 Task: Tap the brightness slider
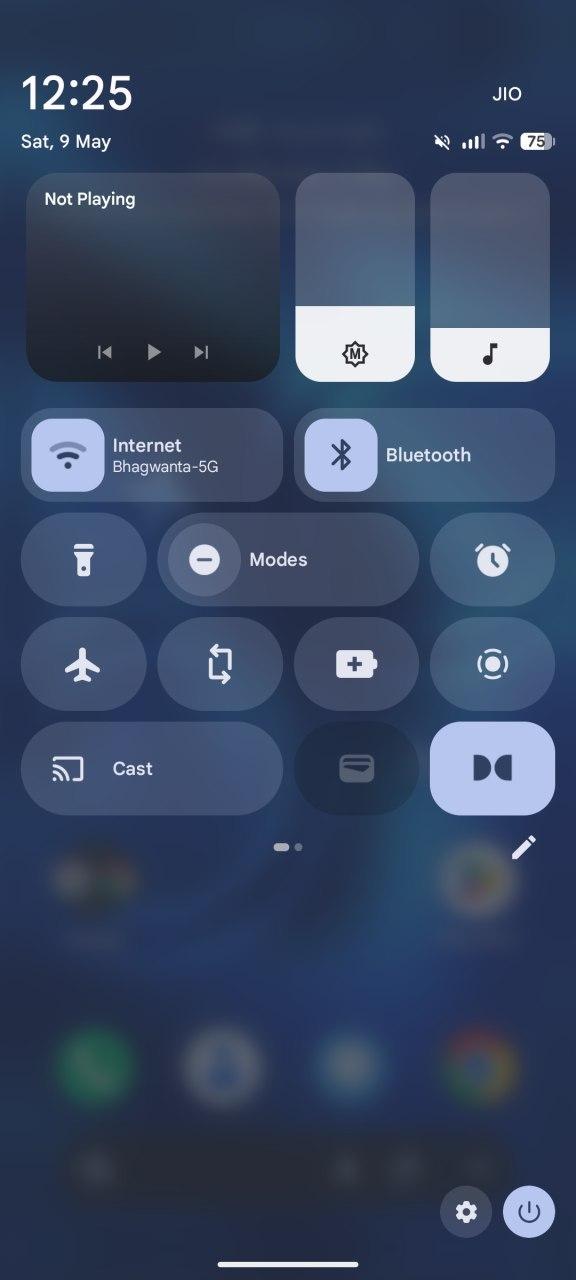point(355,277)
